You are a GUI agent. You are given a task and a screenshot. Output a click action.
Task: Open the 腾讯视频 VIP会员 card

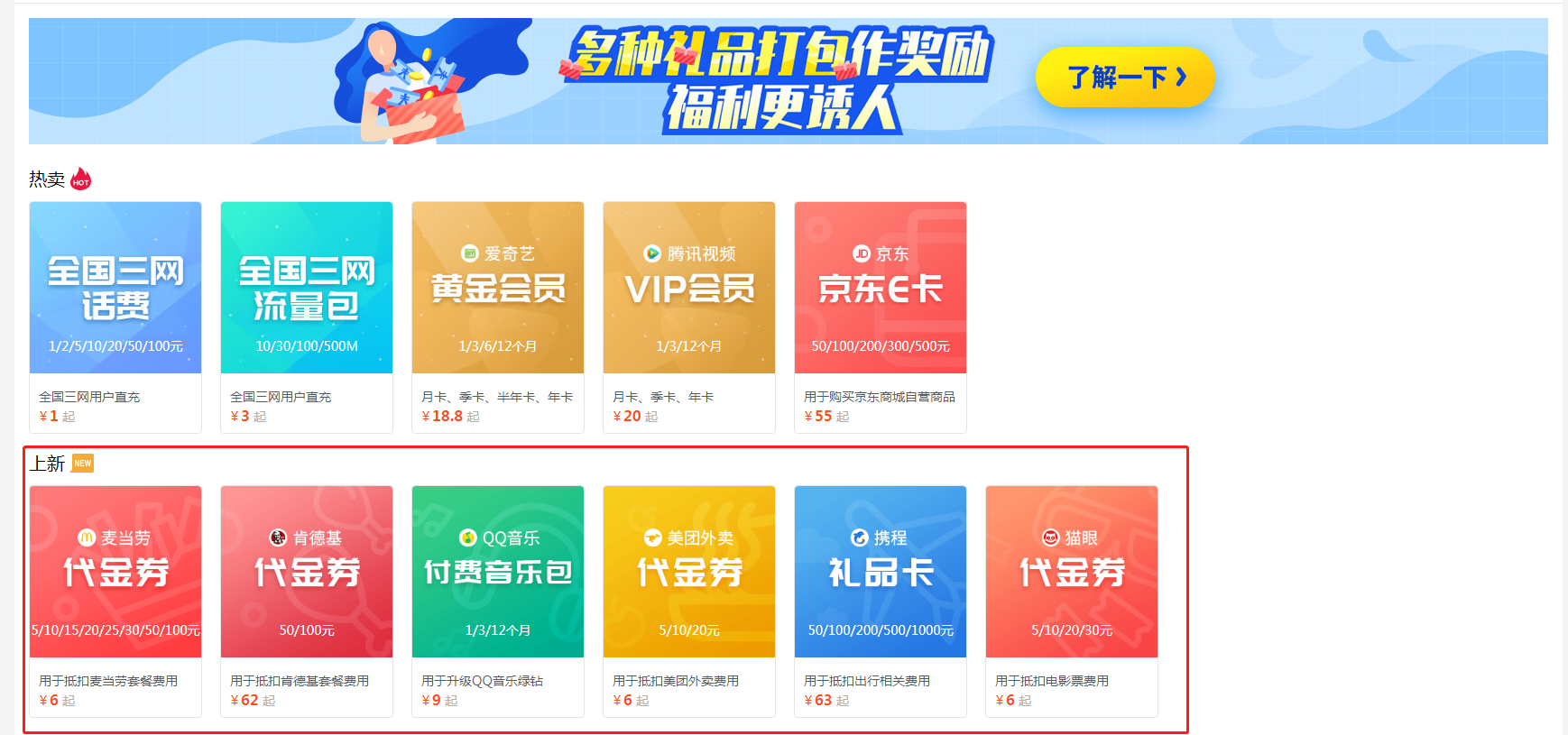[x=689, y=289]
